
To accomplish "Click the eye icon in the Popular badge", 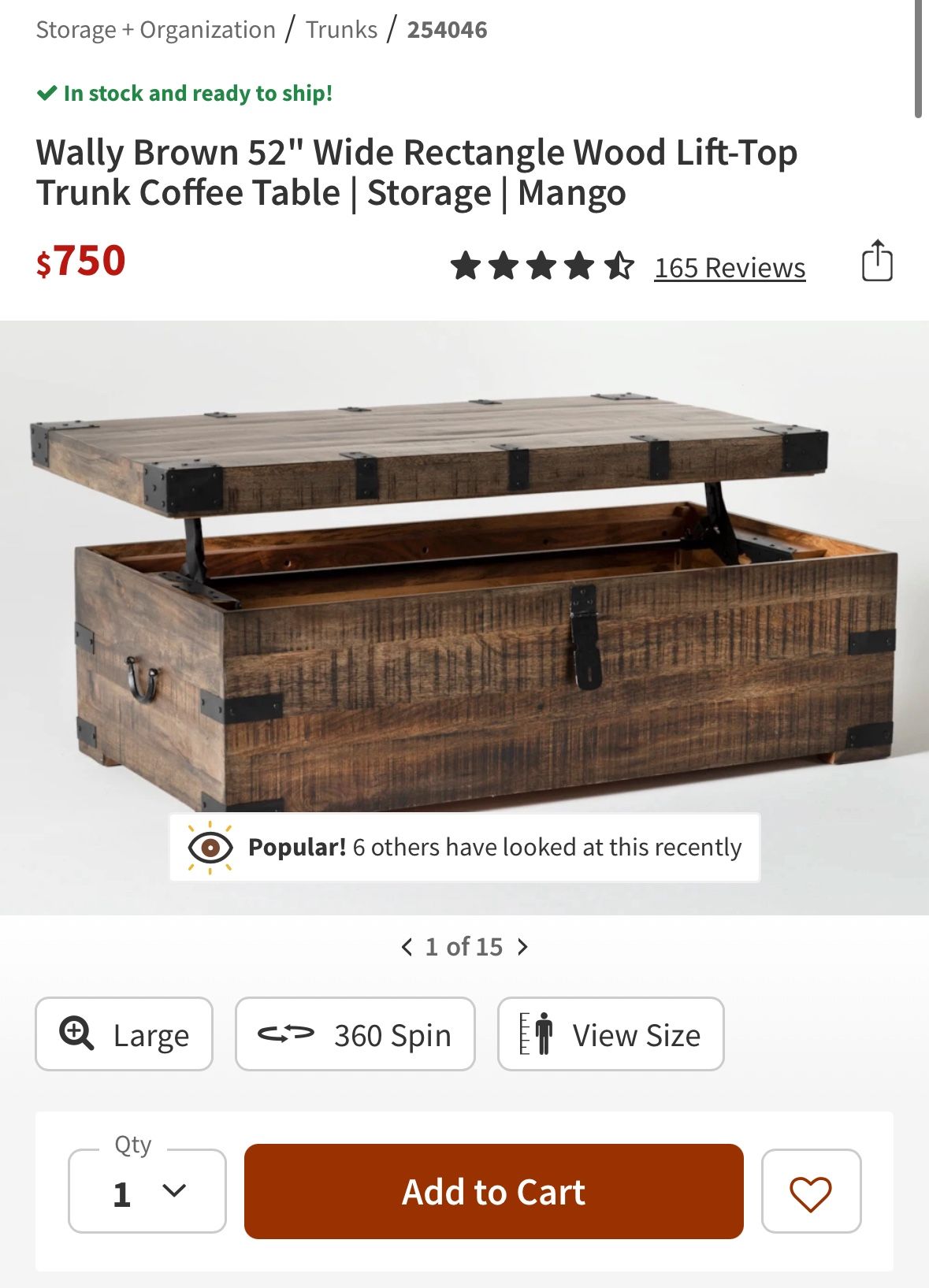I will pos(211,846).
